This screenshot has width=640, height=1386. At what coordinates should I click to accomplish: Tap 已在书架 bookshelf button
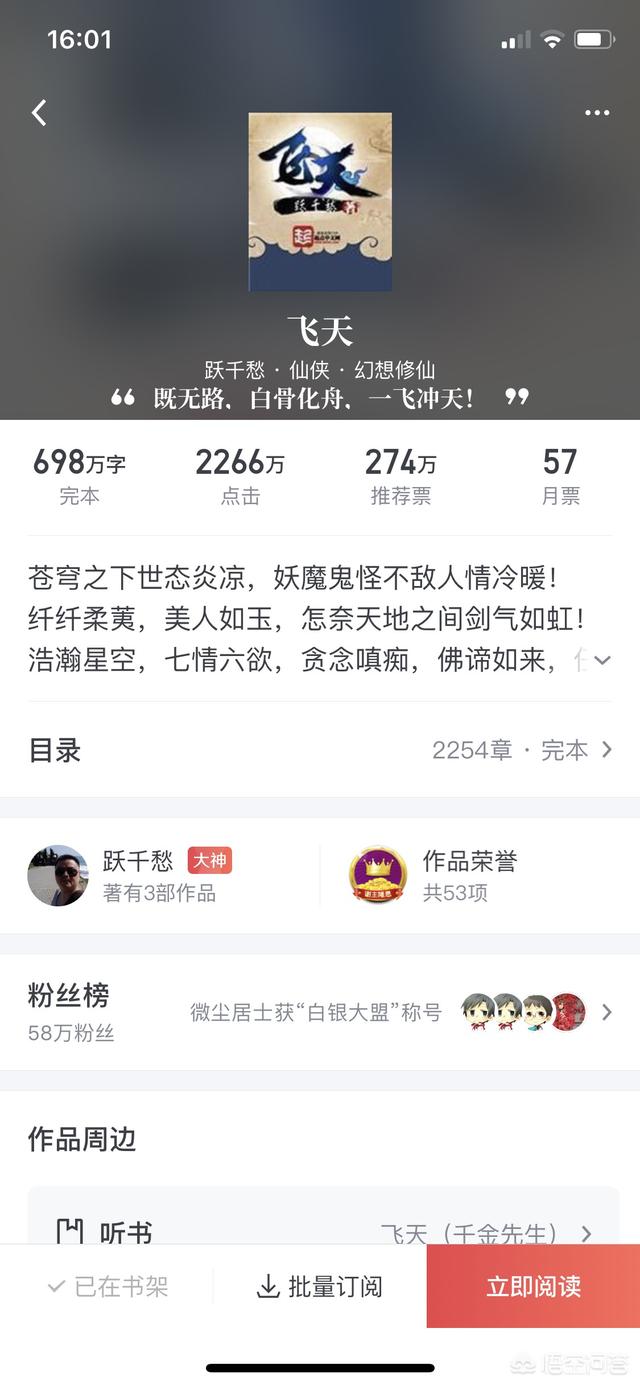point(108,1286)
